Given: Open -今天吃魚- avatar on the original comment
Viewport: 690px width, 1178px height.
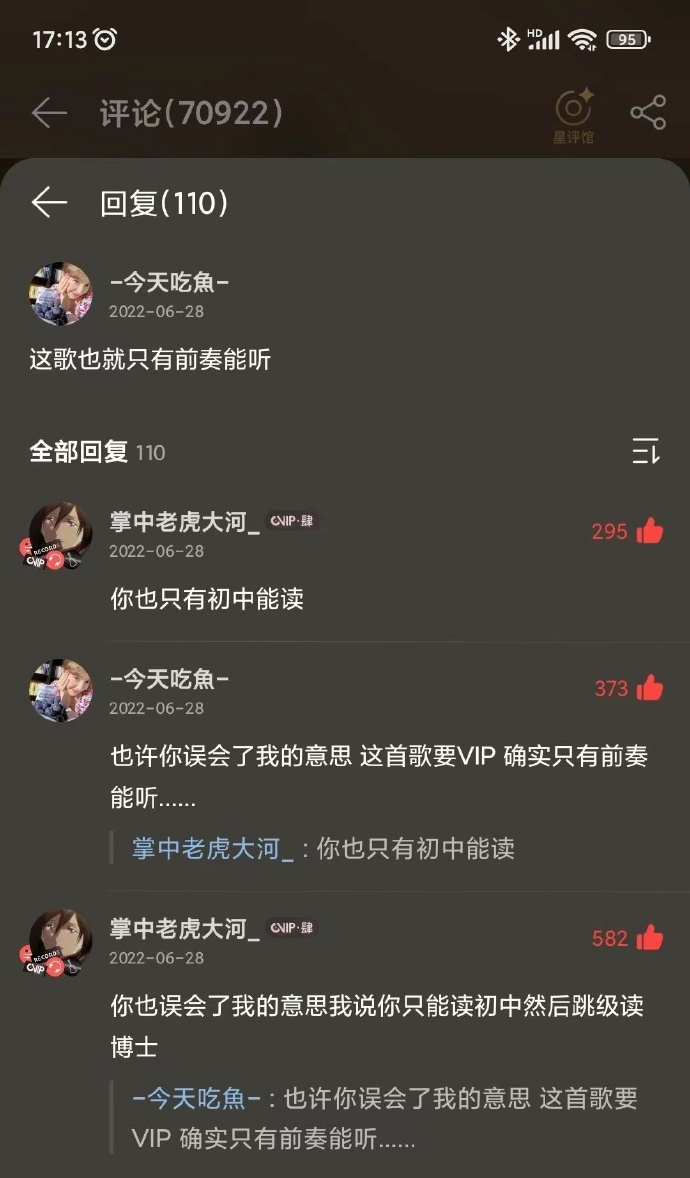Looking at the screenshot, I should [61, 294].
